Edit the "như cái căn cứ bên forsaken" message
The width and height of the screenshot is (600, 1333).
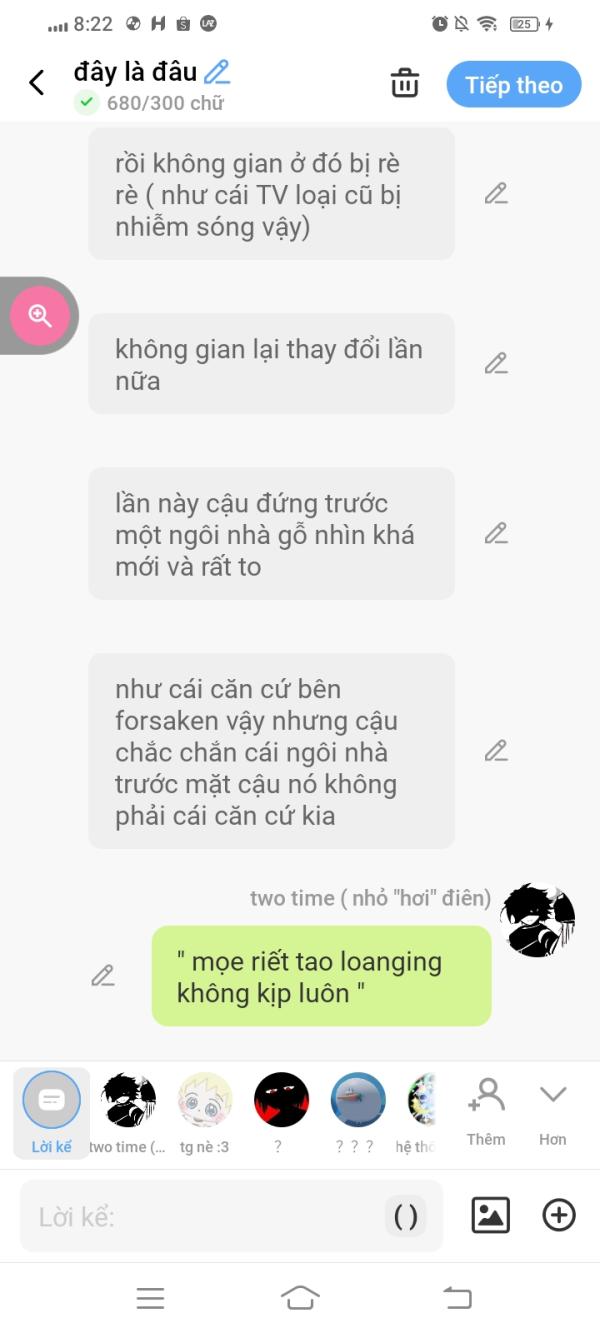click(x=496, y=751)
